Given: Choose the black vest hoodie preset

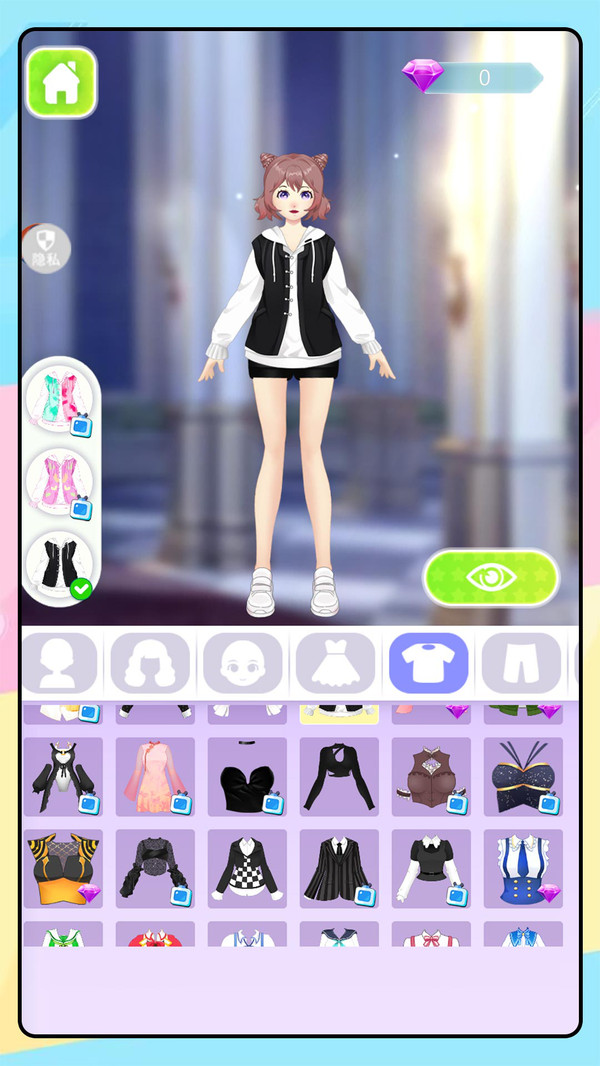Looking at the screenshot, I should pos(60,565).
